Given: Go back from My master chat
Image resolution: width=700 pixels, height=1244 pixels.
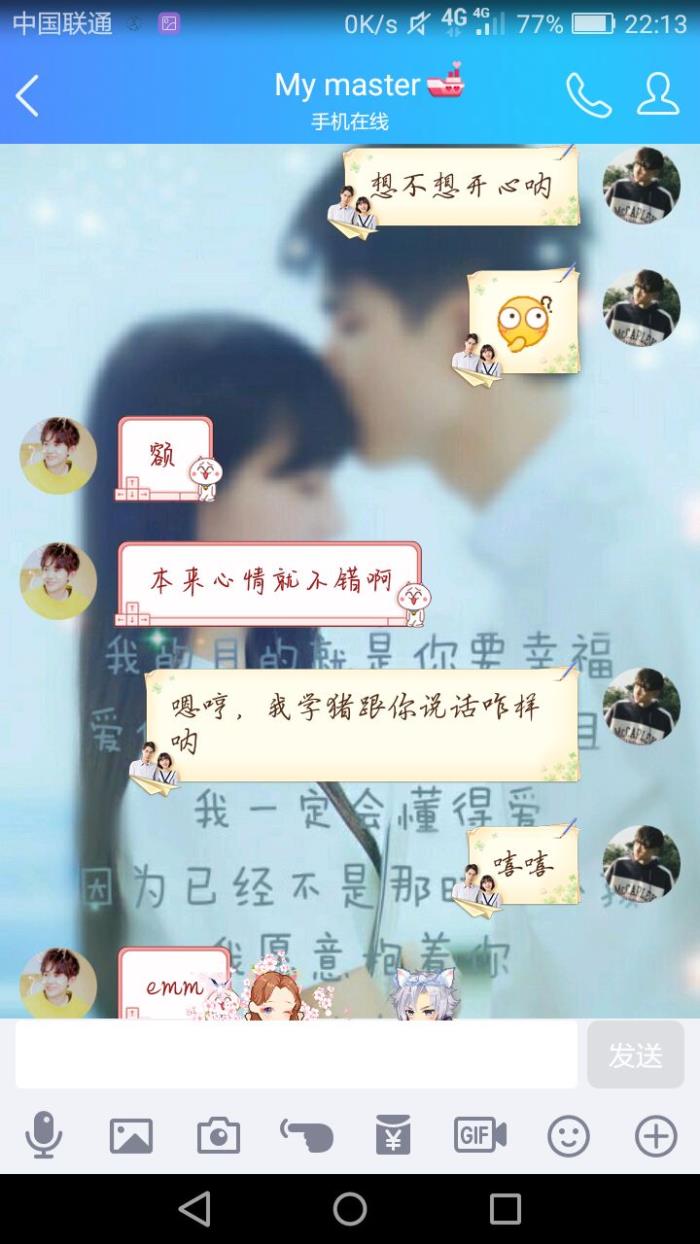Looking at the screenshot, I should 28,97.
